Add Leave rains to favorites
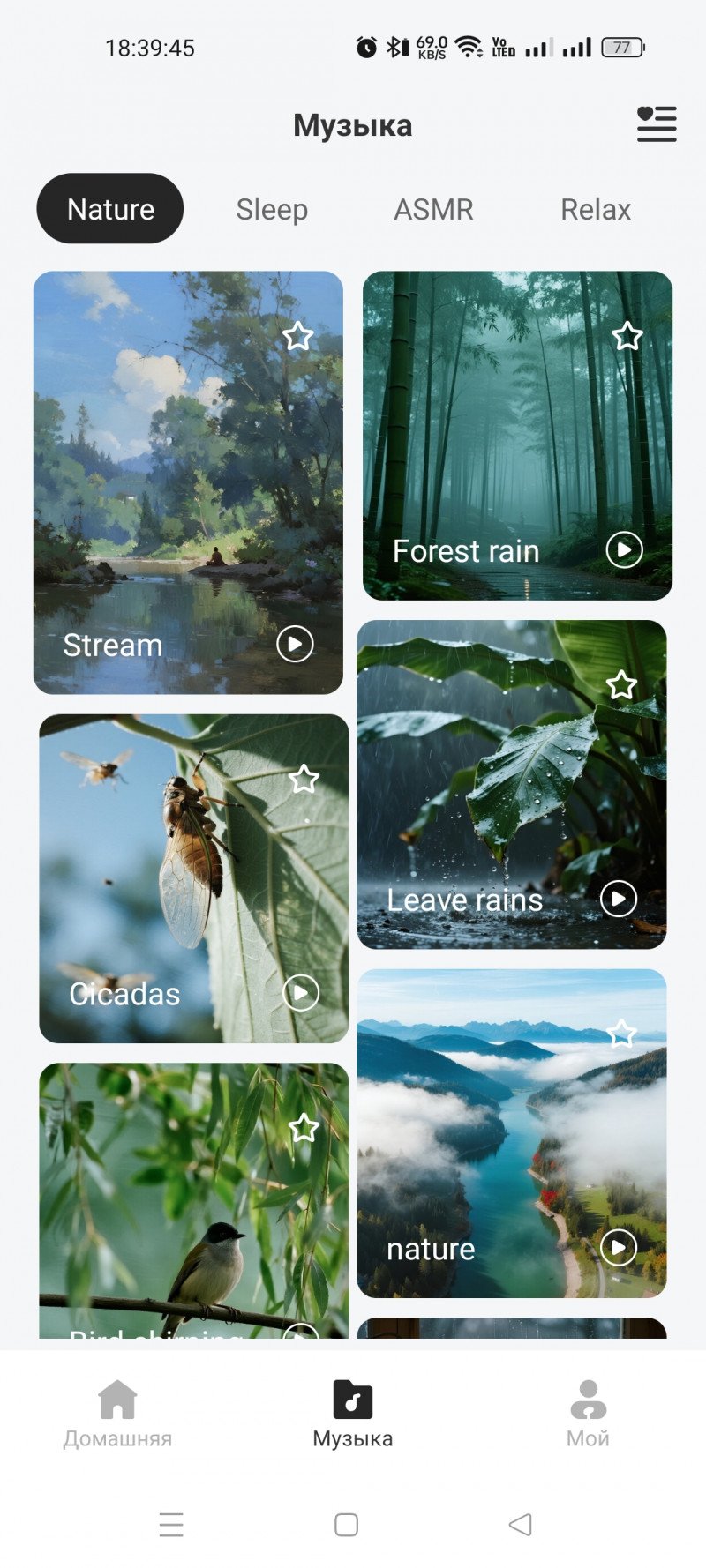Screen dimensions: 706x1568 (x=621, y=684)
